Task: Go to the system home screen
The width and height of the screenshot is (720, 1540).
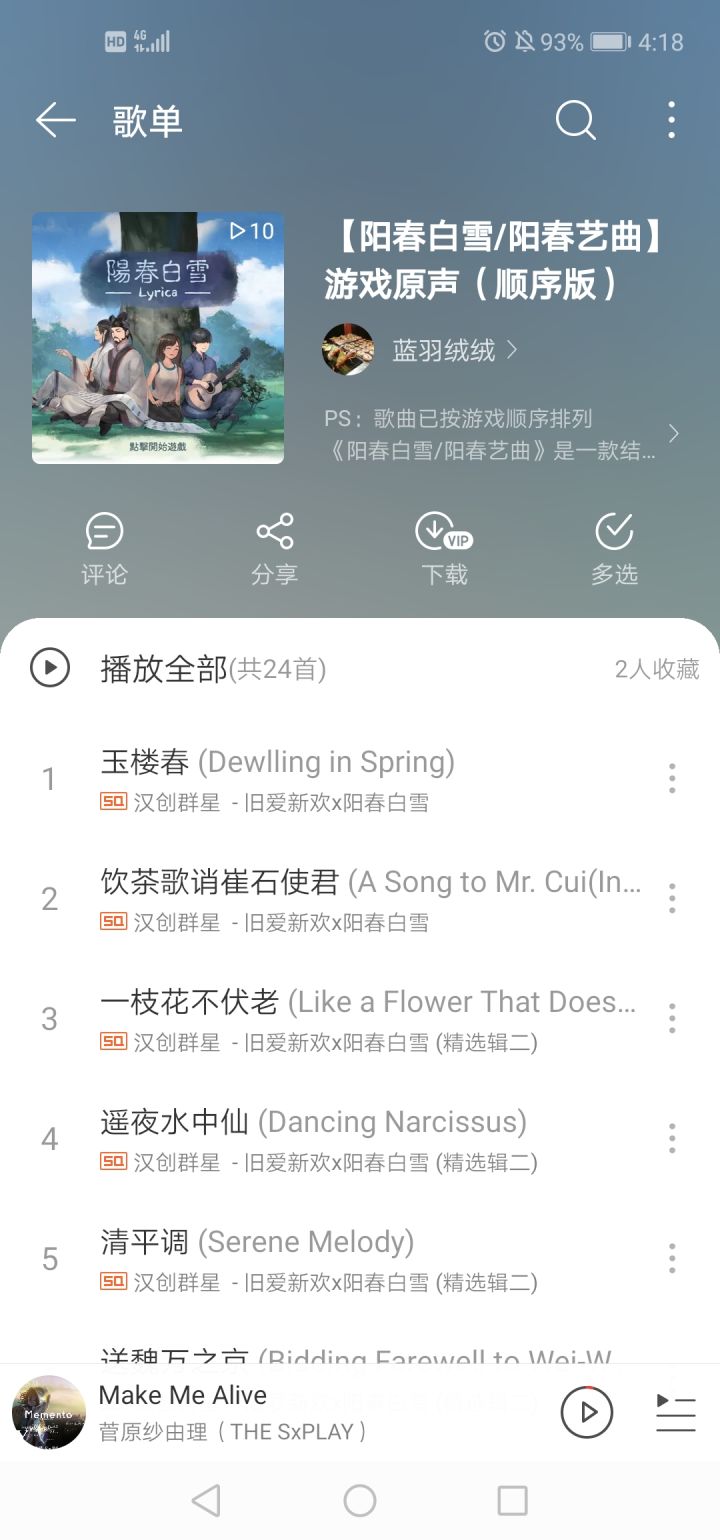Action: click(359, 1500)
